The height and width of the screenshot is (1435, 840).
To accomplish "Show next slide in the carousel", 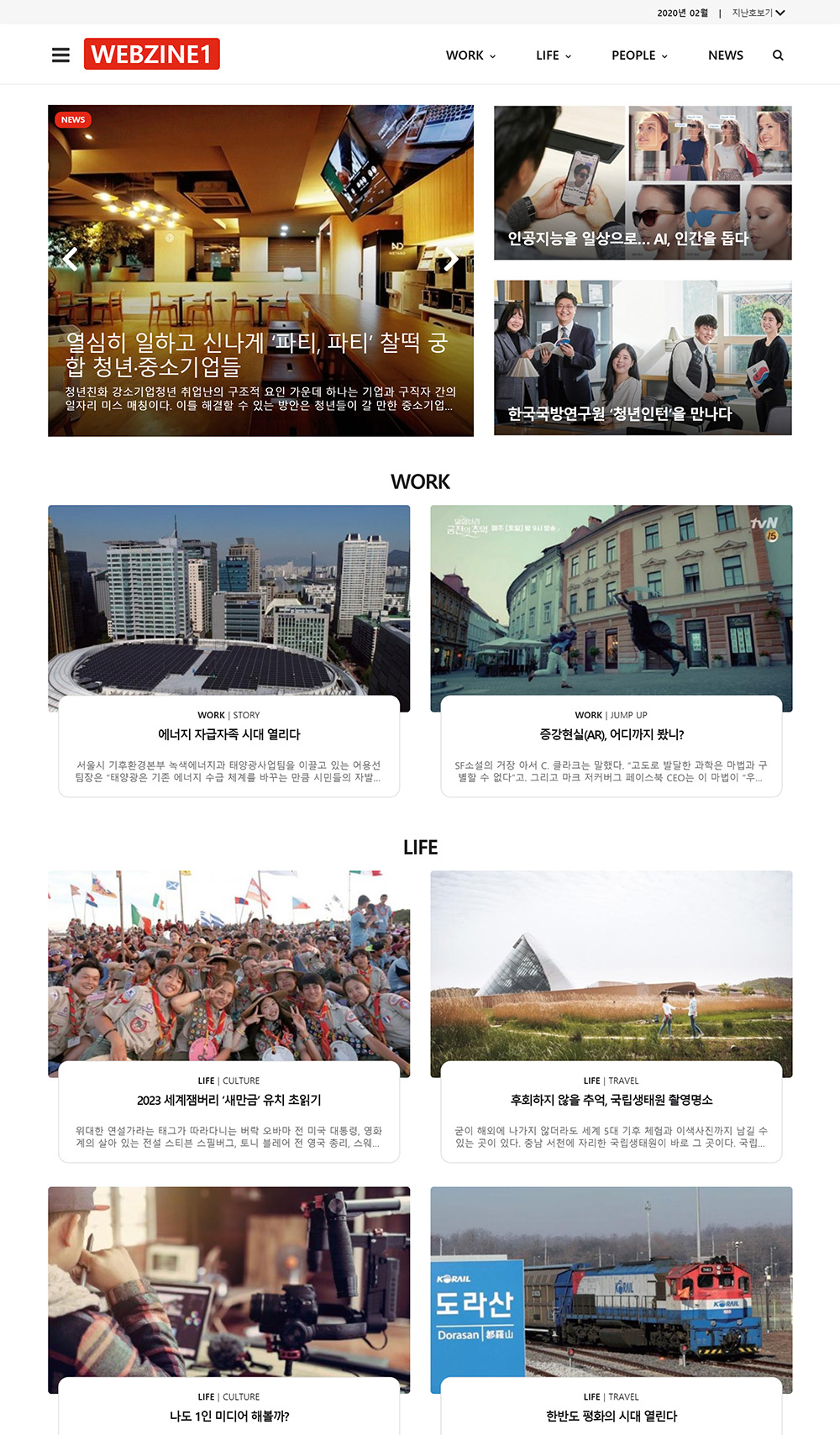I will (451, 259).
